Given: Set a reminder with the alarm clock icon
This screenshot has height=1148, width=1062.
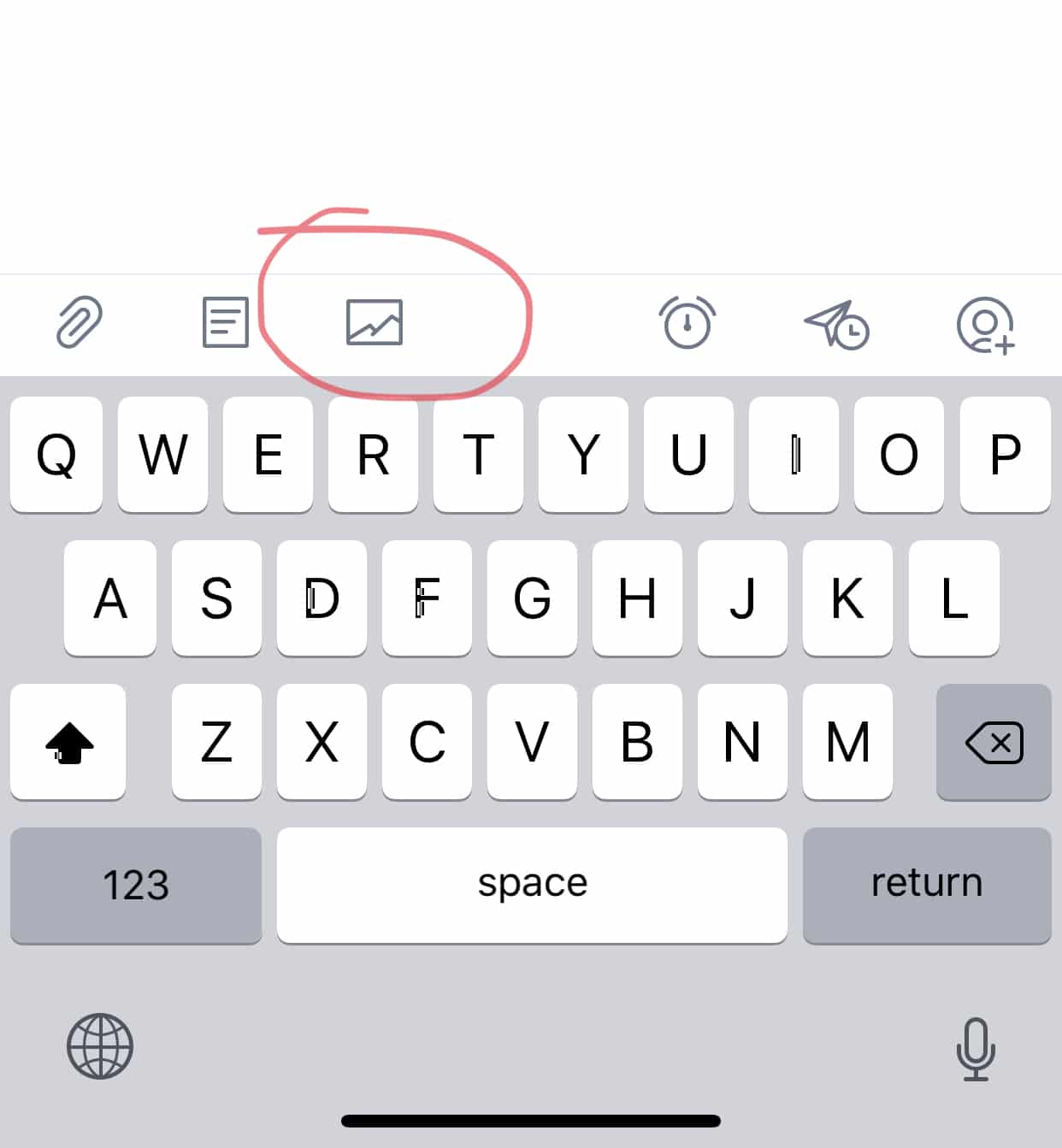Looking at the screenshot, I should tap(687, 323).
